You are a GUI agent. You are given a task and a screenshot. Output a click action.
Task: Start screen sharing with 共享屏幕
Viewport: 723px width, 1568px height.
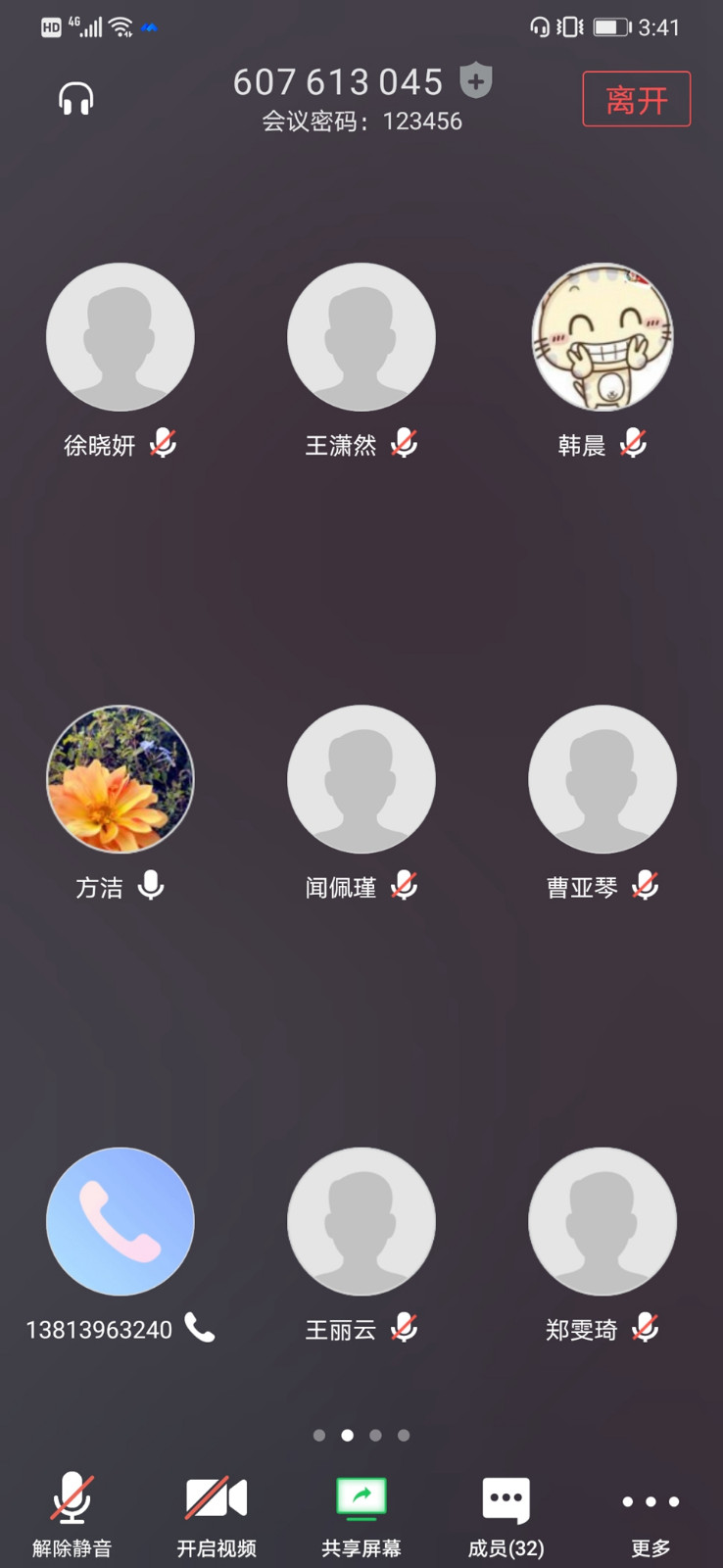click(361, 1513)
